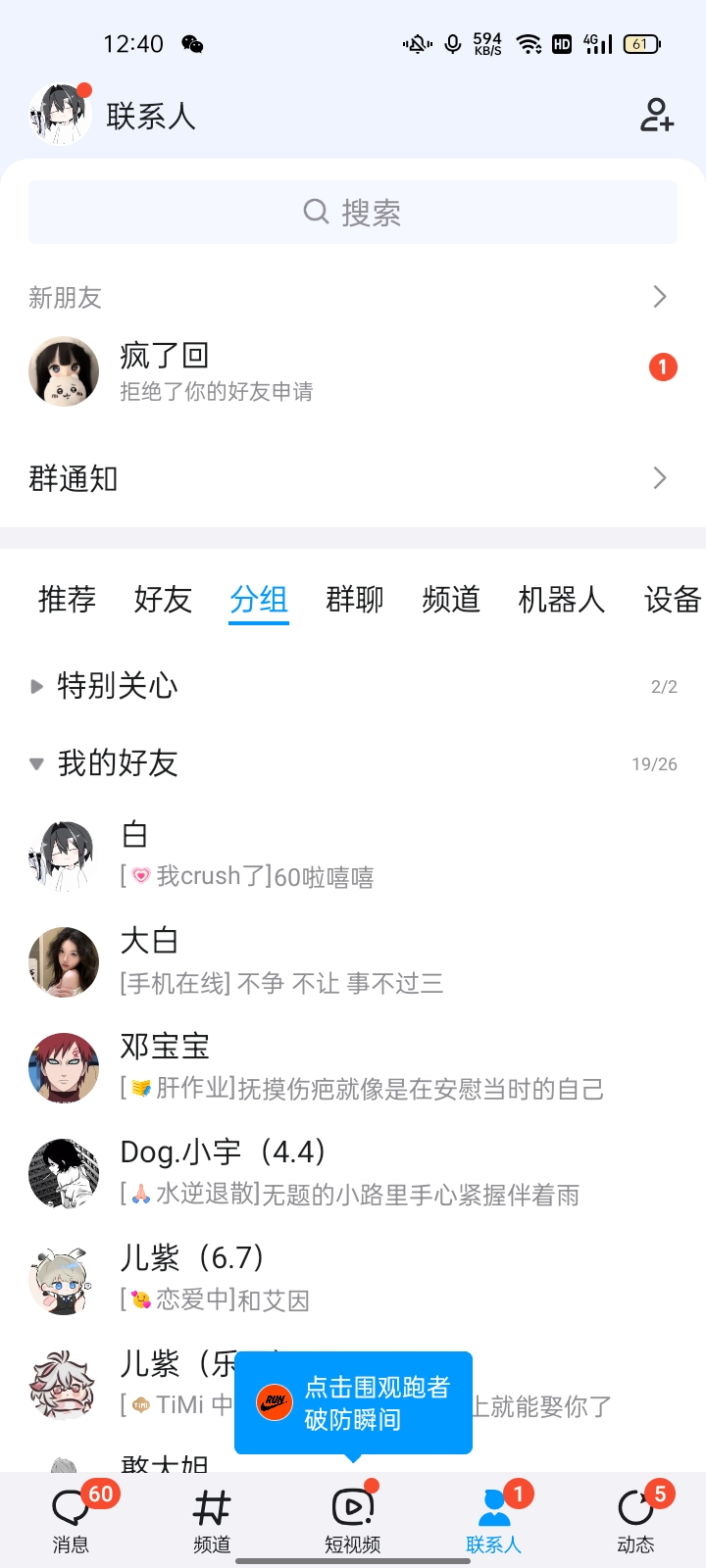Open 群通知 group notifications
706x1568 pixels.
353,478
